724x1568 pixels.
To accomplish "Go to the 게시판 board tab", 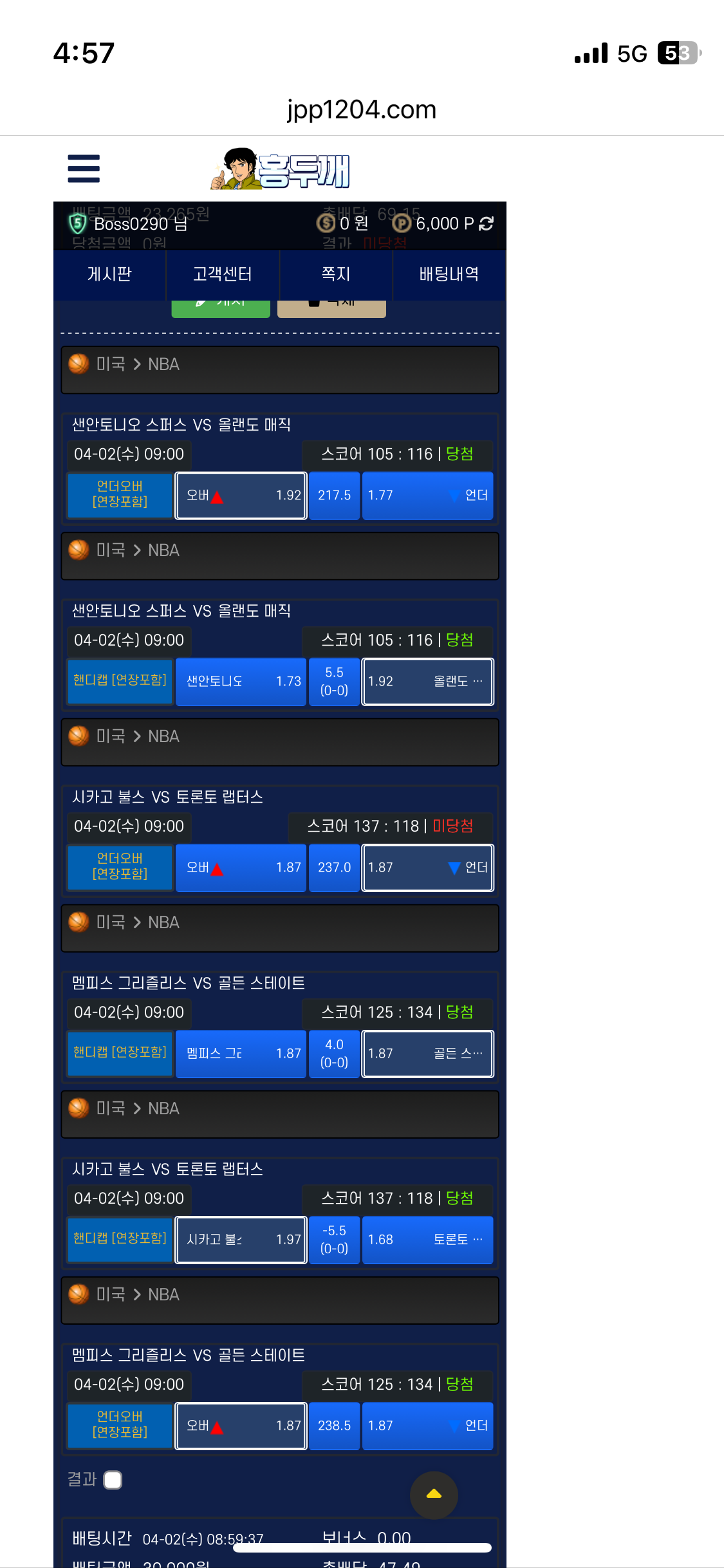I will pyautogui.click(x=109, y=274).
